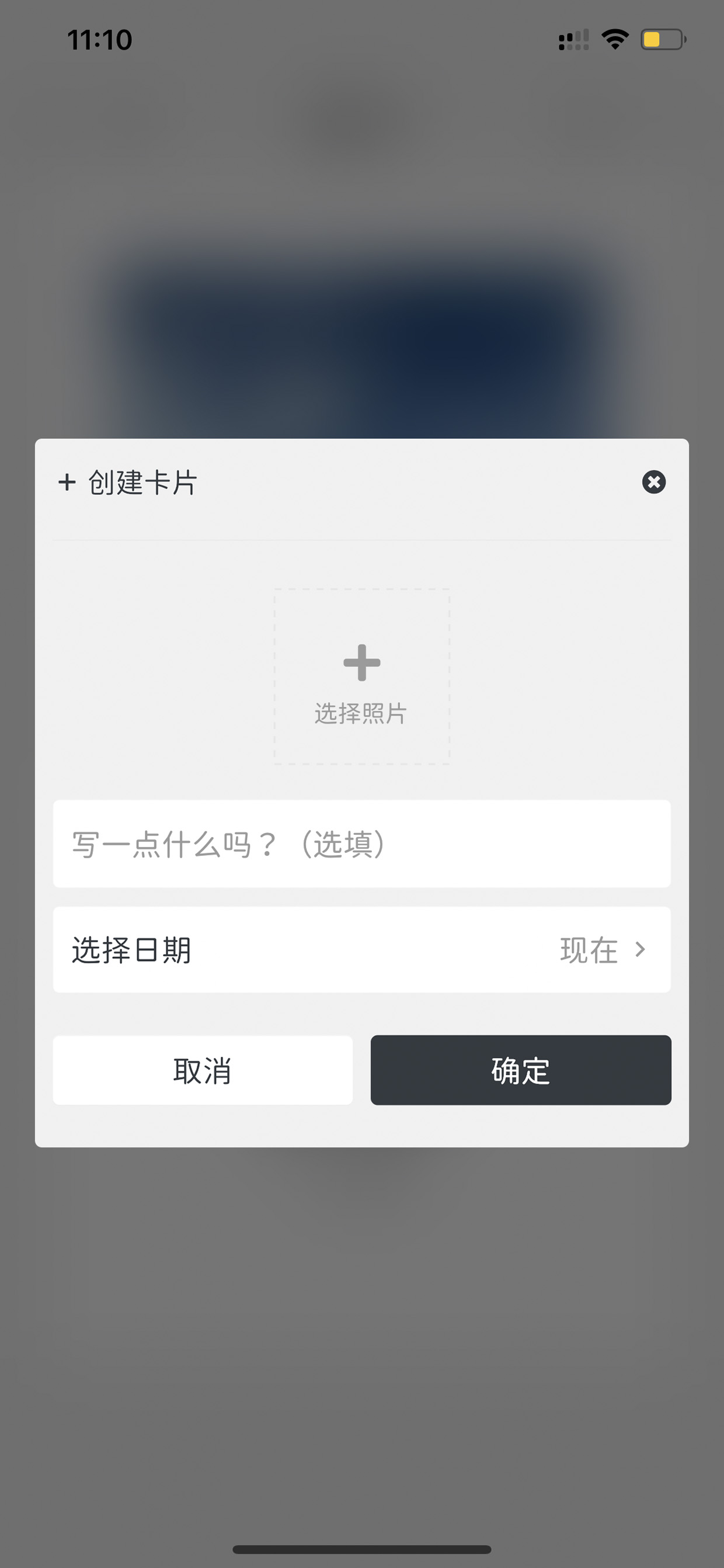Tap 选择照片 to add a photo
This screenshot has width=724, height=1568.
361,677
